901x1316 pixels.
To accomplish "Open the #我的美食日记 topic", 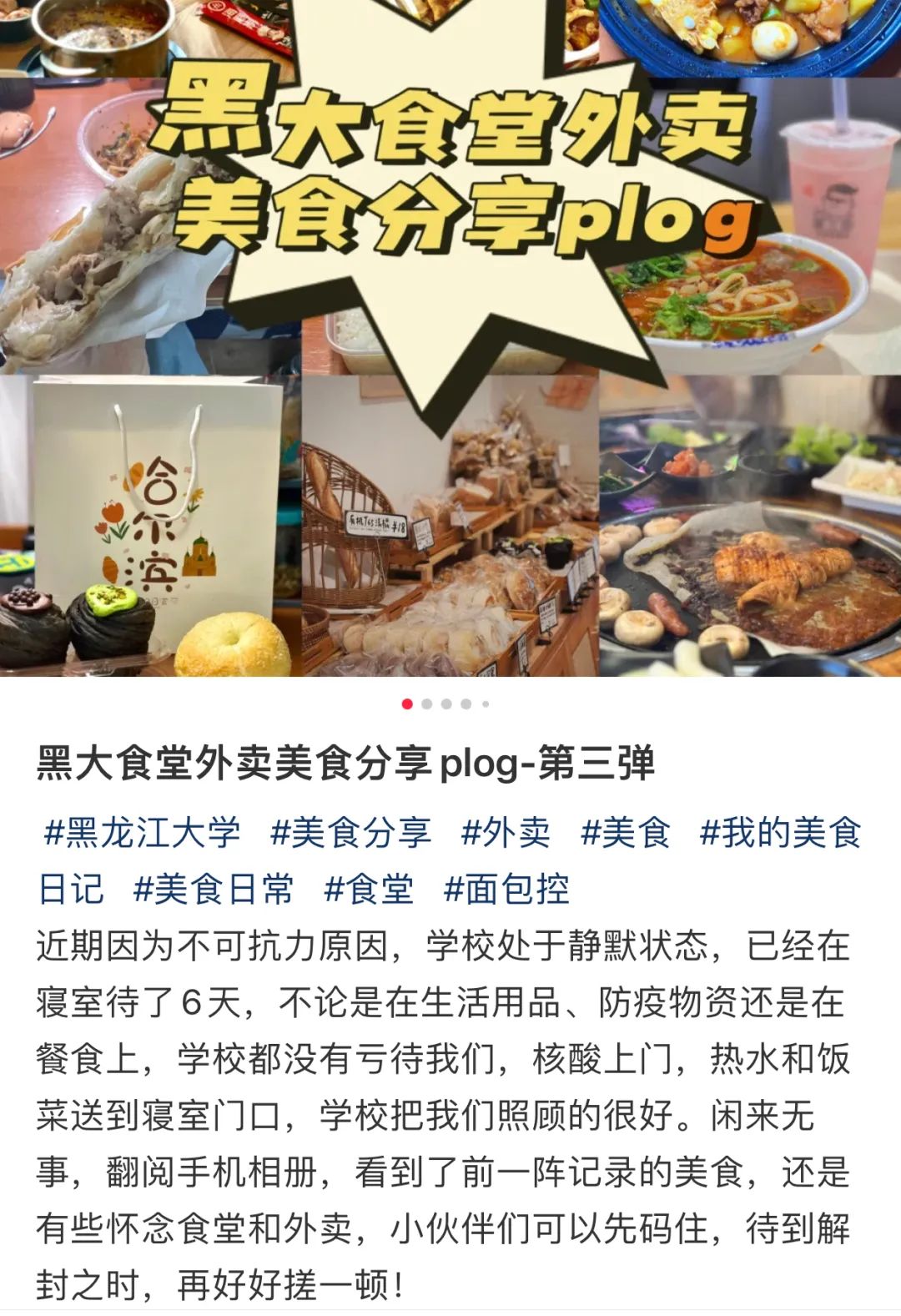I will 779,833.
